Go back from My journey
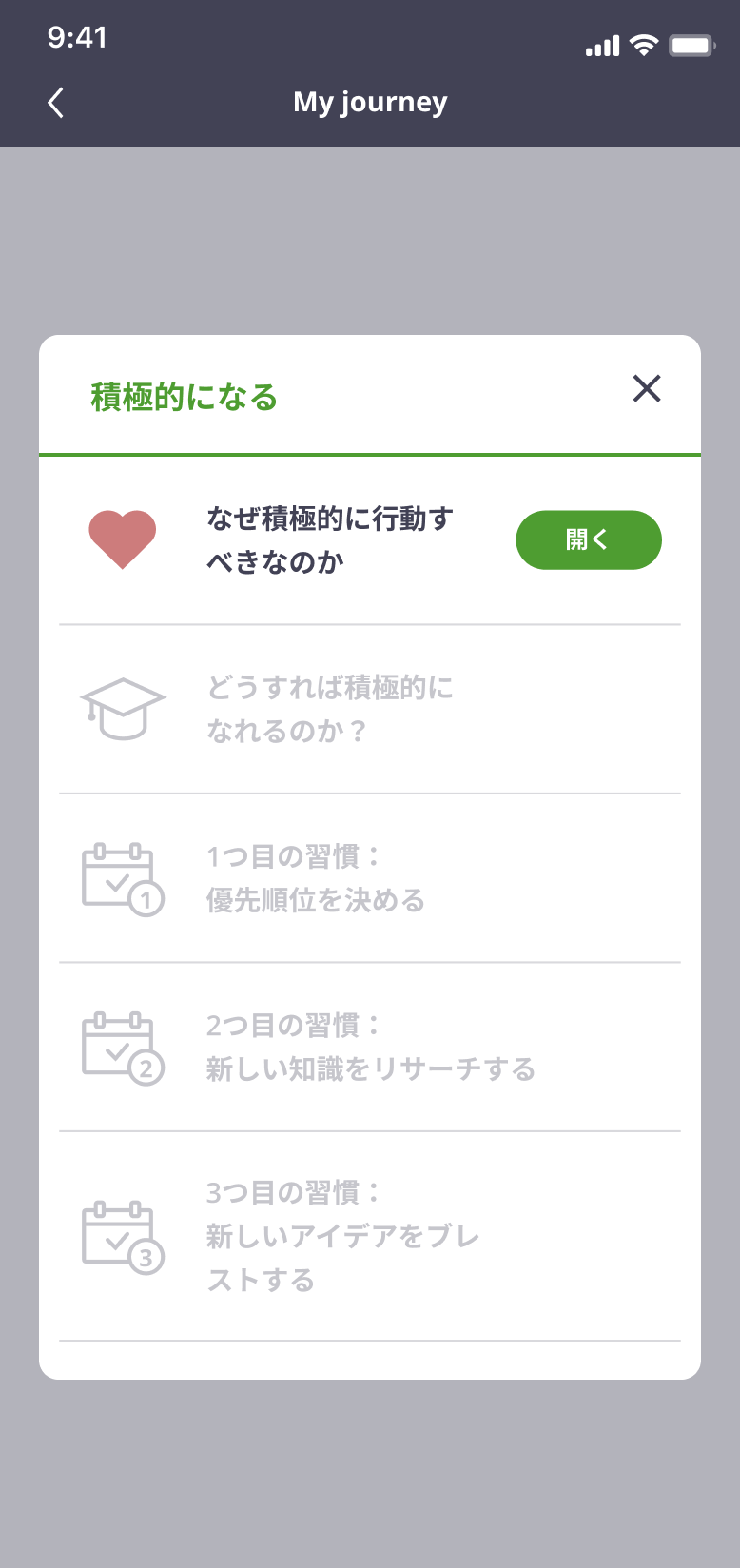Image resolution: width=740 pixels, height=1568 pixels. click(x=56, y=103)
